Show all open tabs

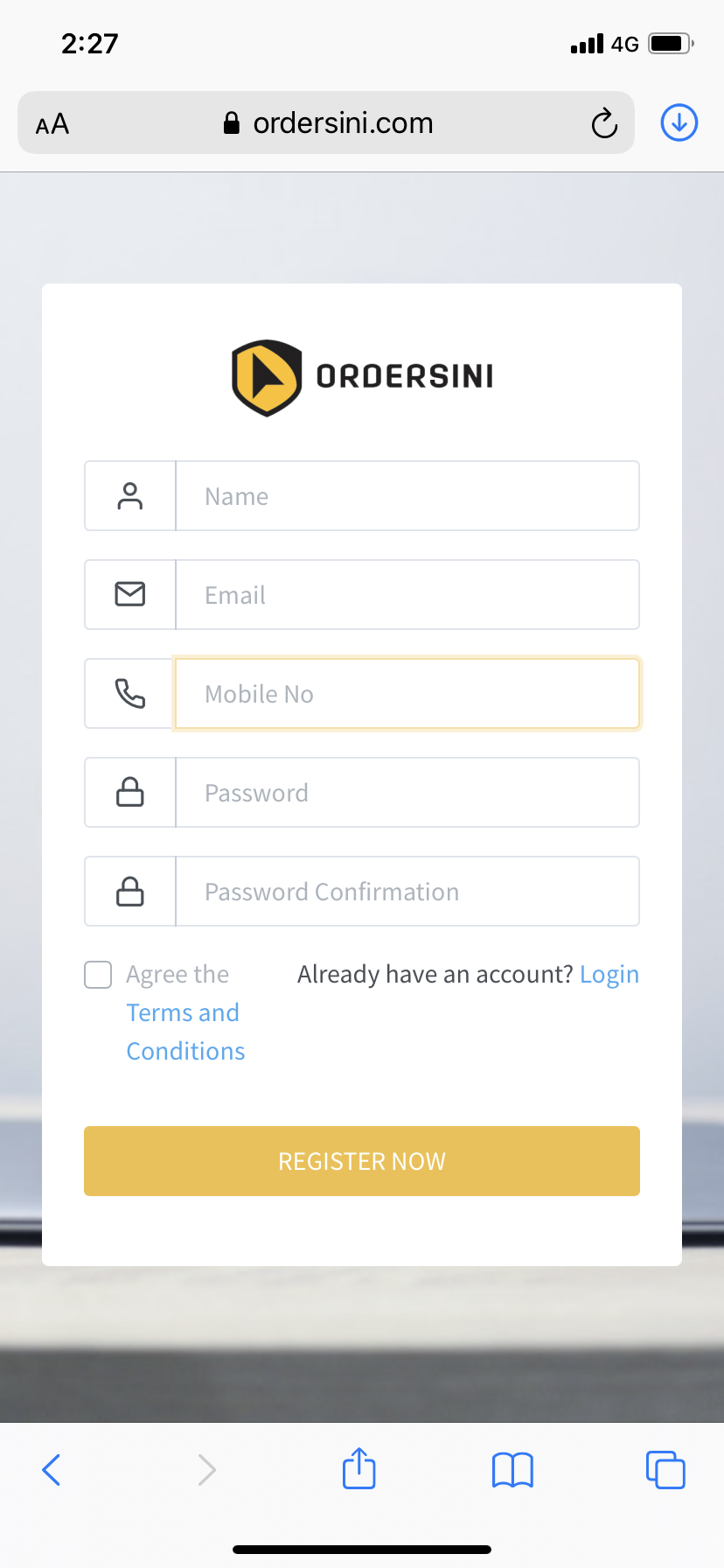(665, 1470)
